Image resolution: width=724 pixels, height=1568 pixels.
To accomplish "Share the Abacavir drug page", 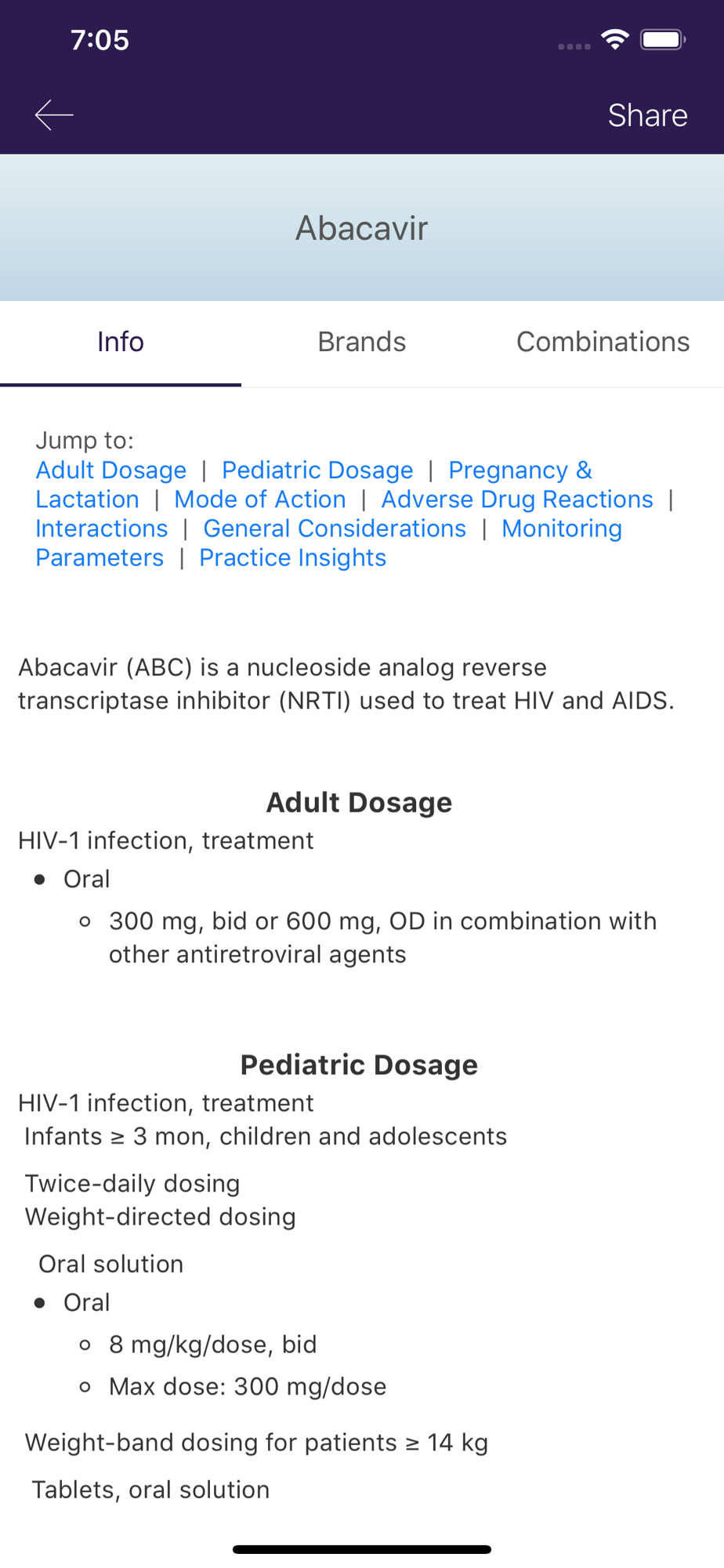I will (x=647, y=115).
